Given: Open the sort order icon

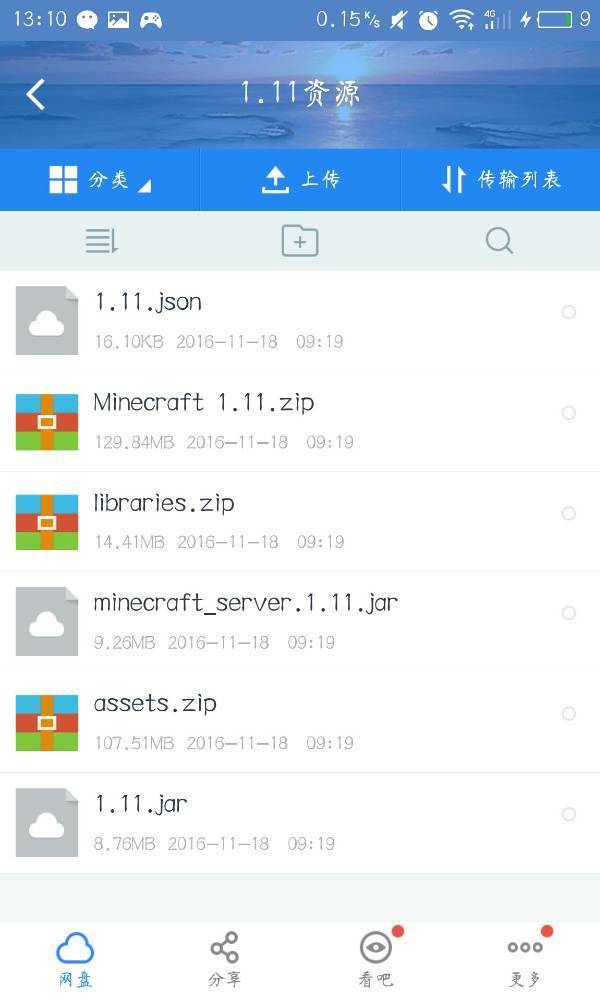Looking at the screenshot, I should [x=101, y=240].
